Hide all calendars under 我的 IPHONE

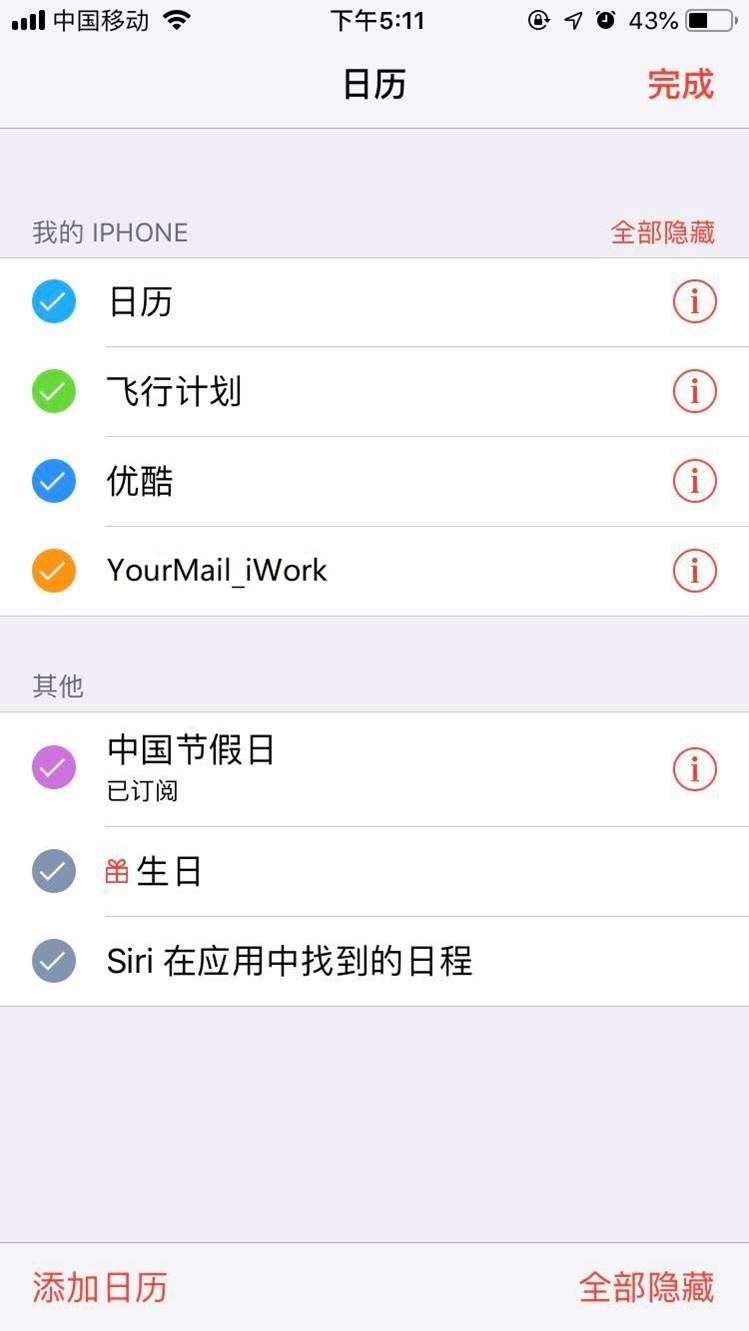[662, 233]
